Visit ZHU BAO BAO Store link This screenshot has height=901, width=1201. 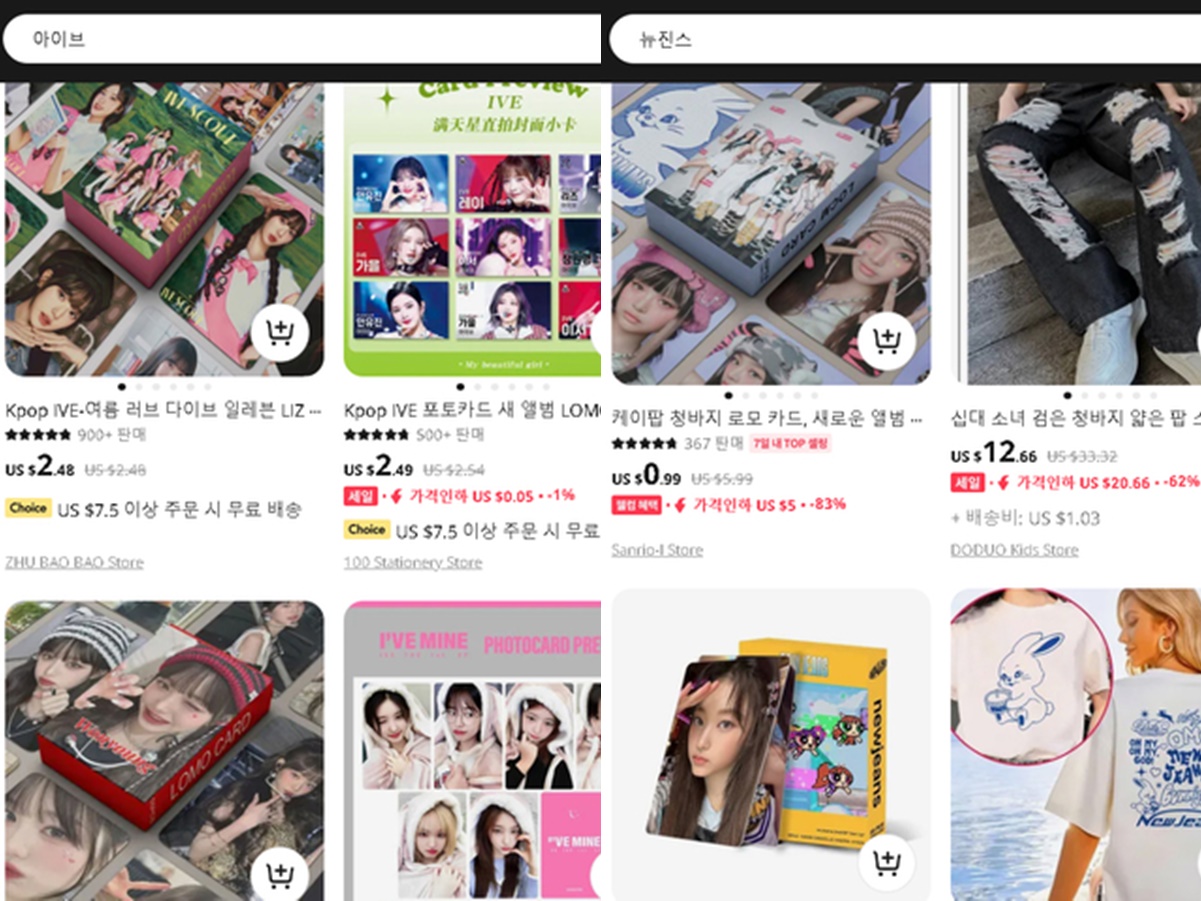(x=74, y=562)
